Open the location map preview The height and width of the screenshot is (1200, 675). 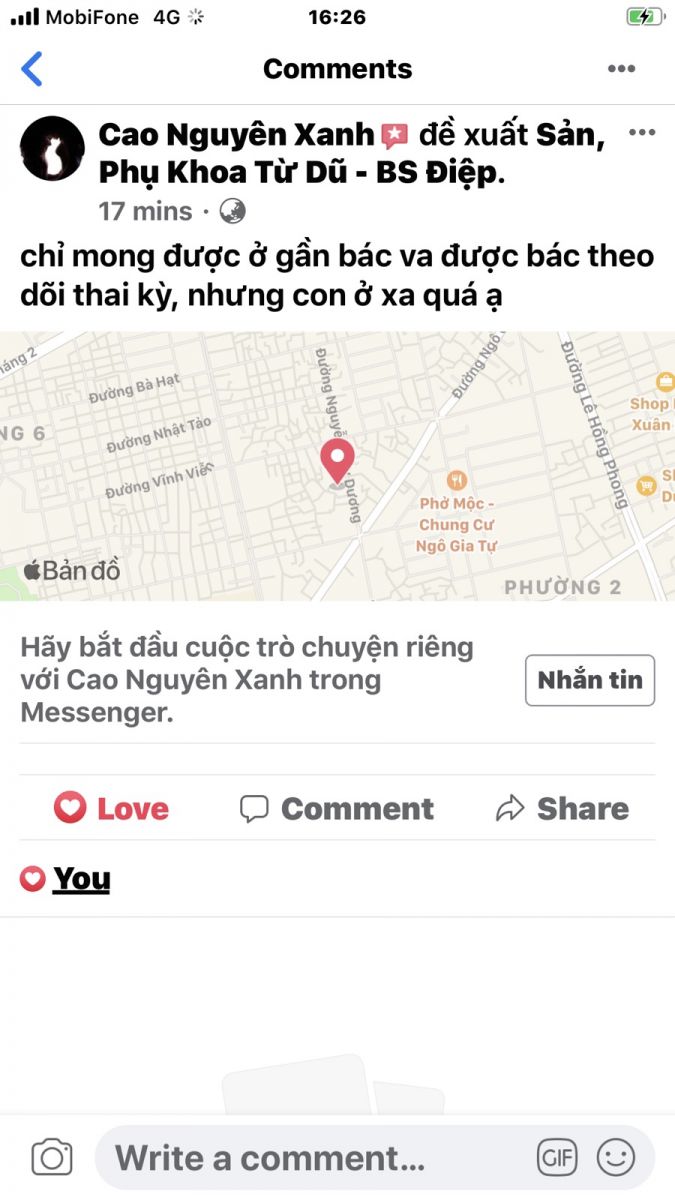click(337, 466)
